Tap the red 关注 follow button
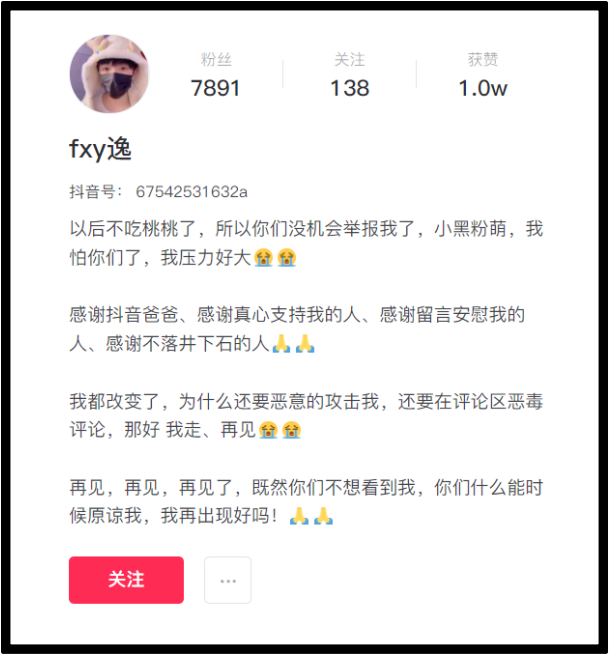 pos(126,580)
